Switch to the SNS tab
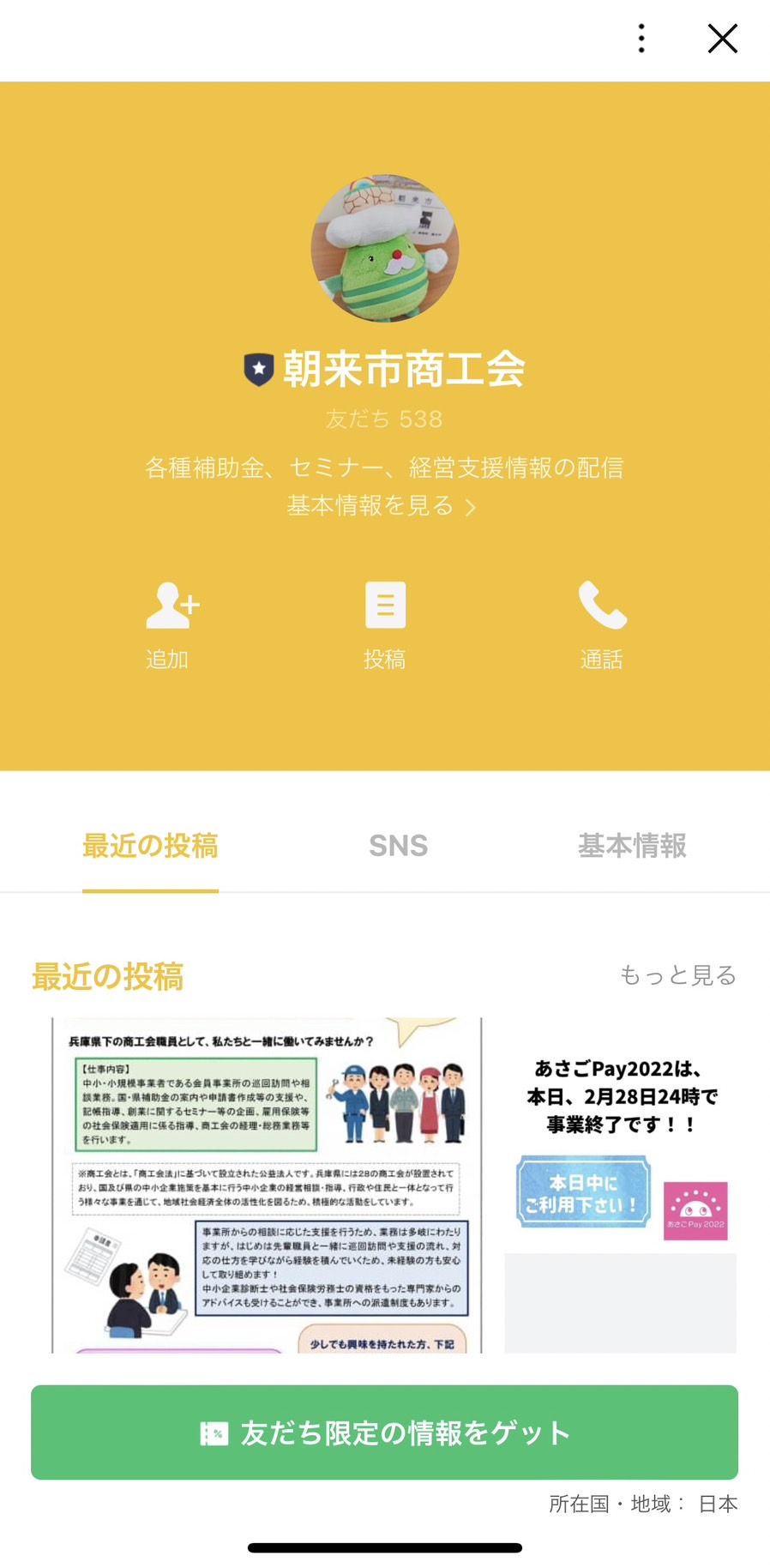 398,846
